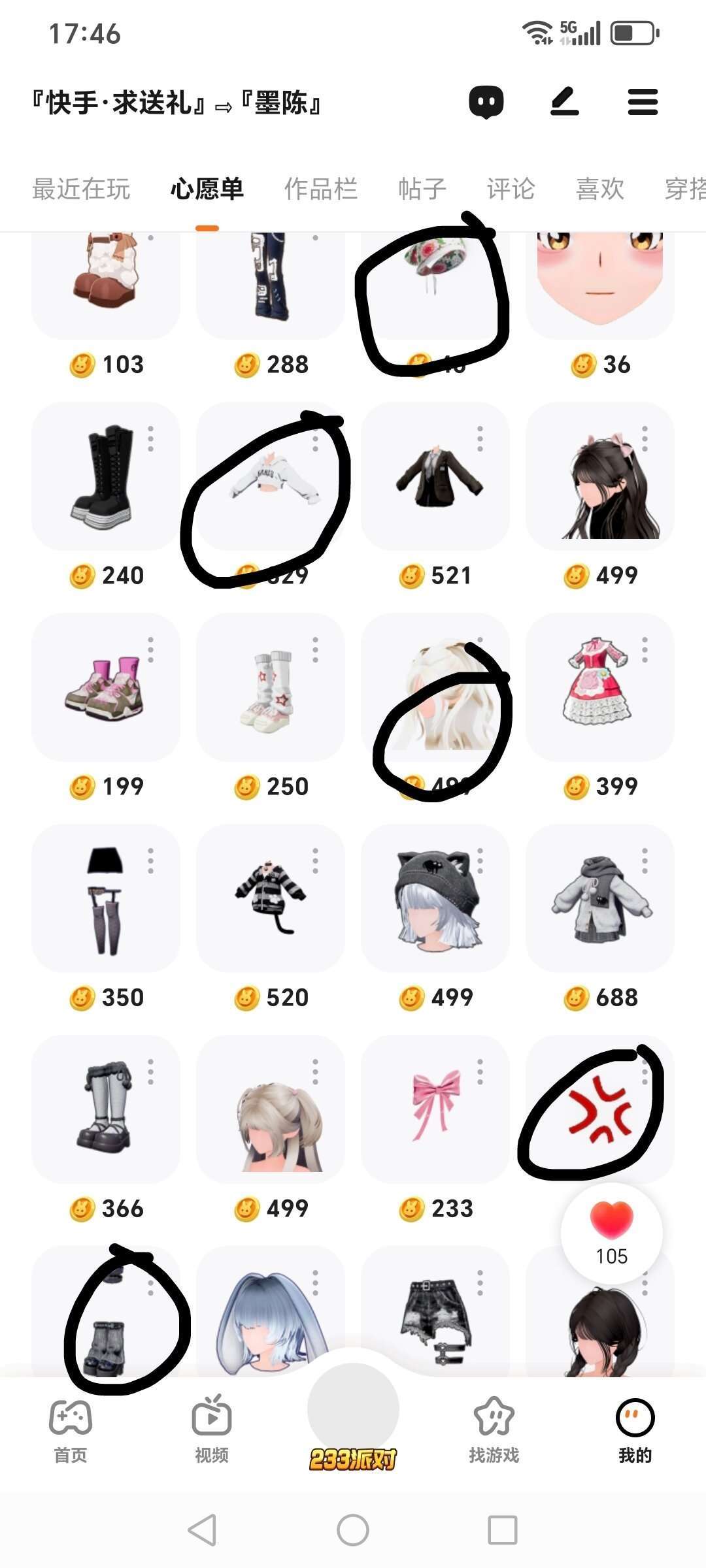Open the pink lolita dress priced 399
Image resolution: width=706 pixels, height=1568 pixels.
point(599,686)
